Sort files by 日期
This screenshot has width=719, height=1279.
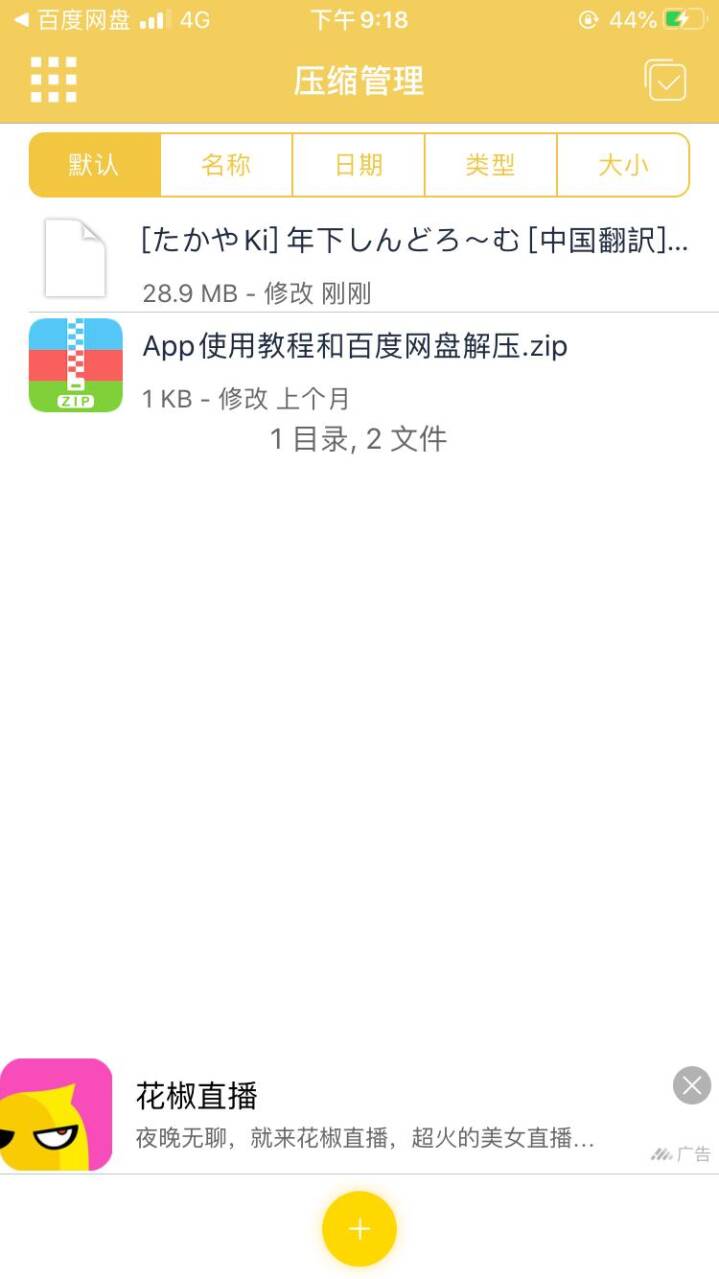coord(358,165)
